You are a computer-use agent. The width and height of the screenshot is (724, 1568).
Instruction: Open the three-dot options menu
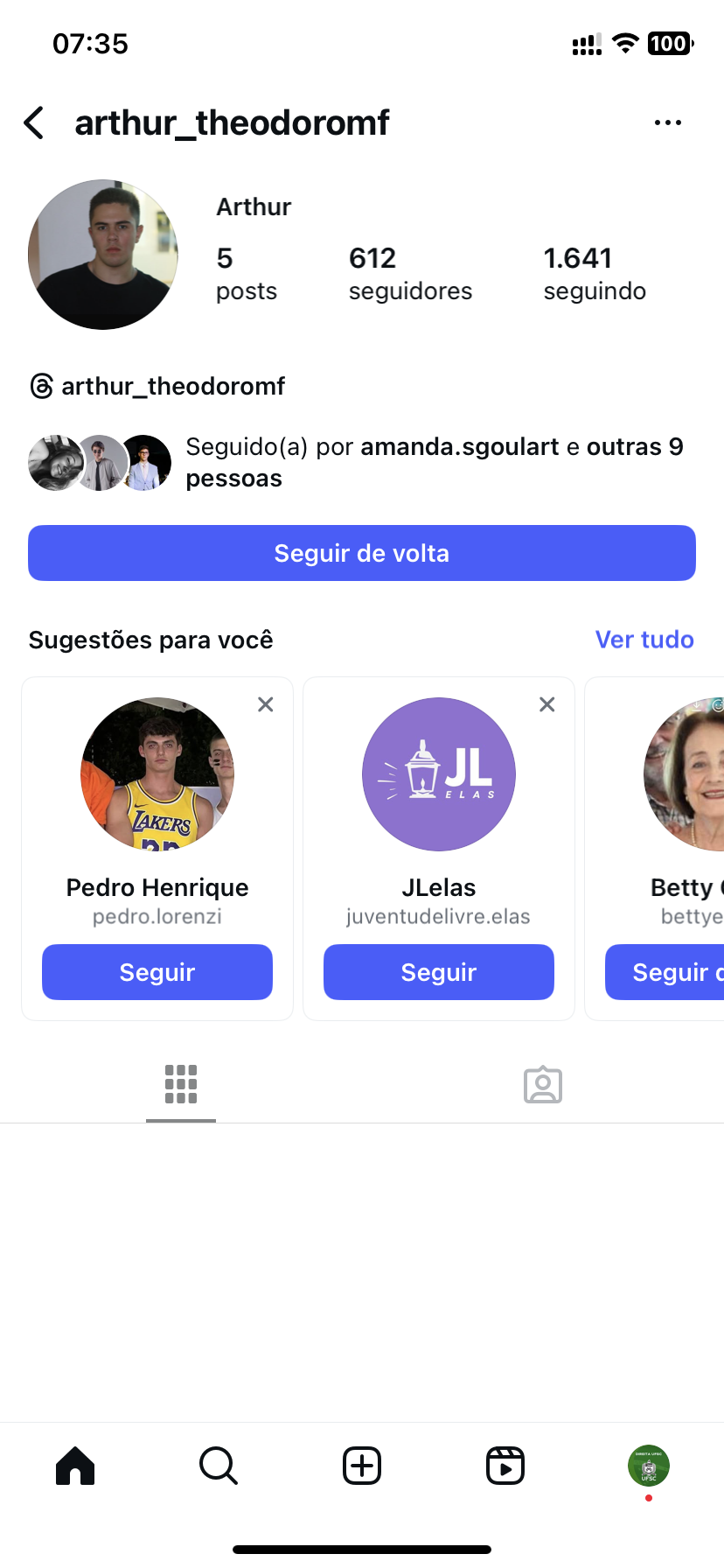[x=667, y=123]
